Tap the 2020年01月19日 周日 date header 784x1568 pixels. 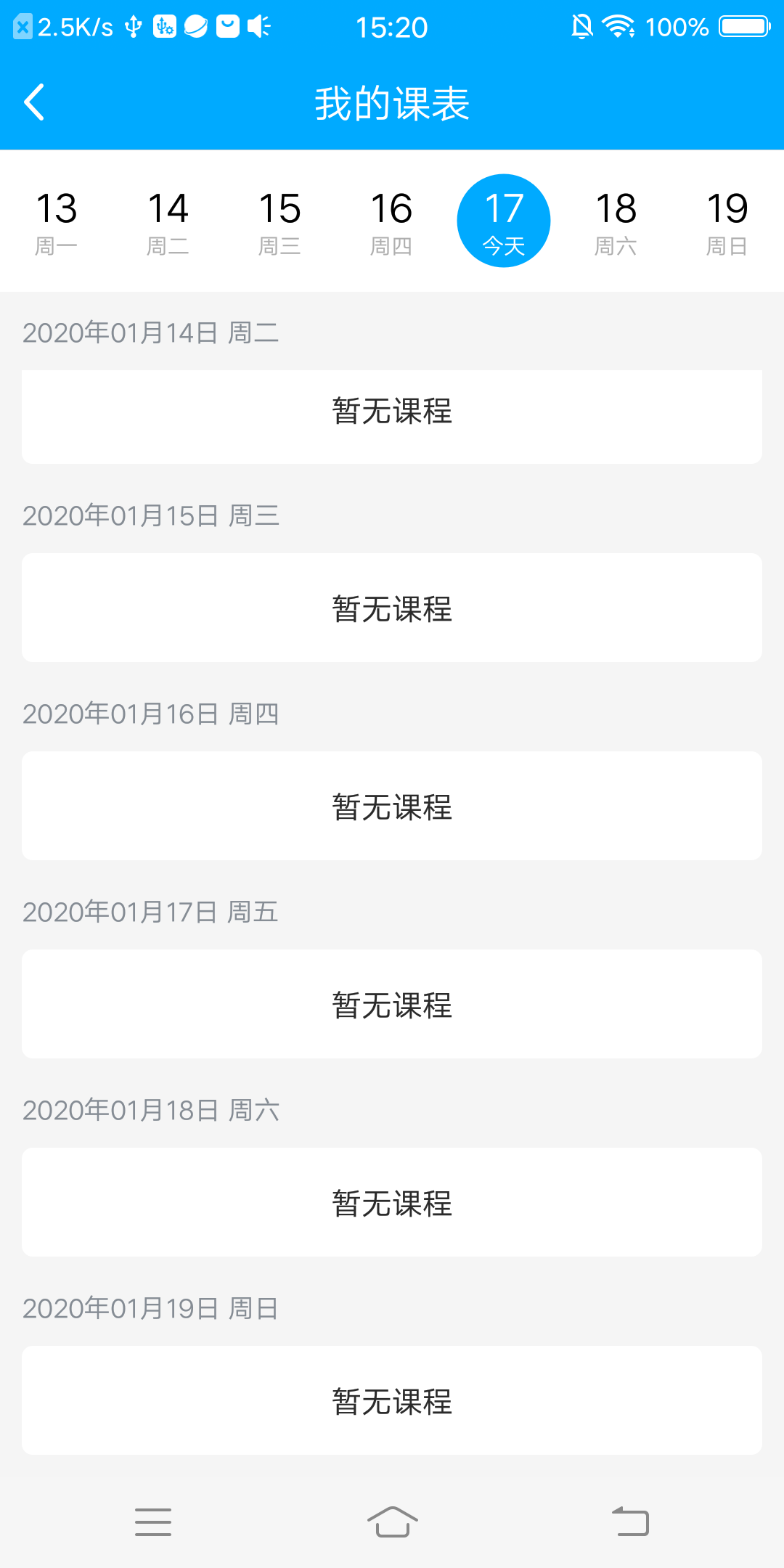(x=151, y=1309)
